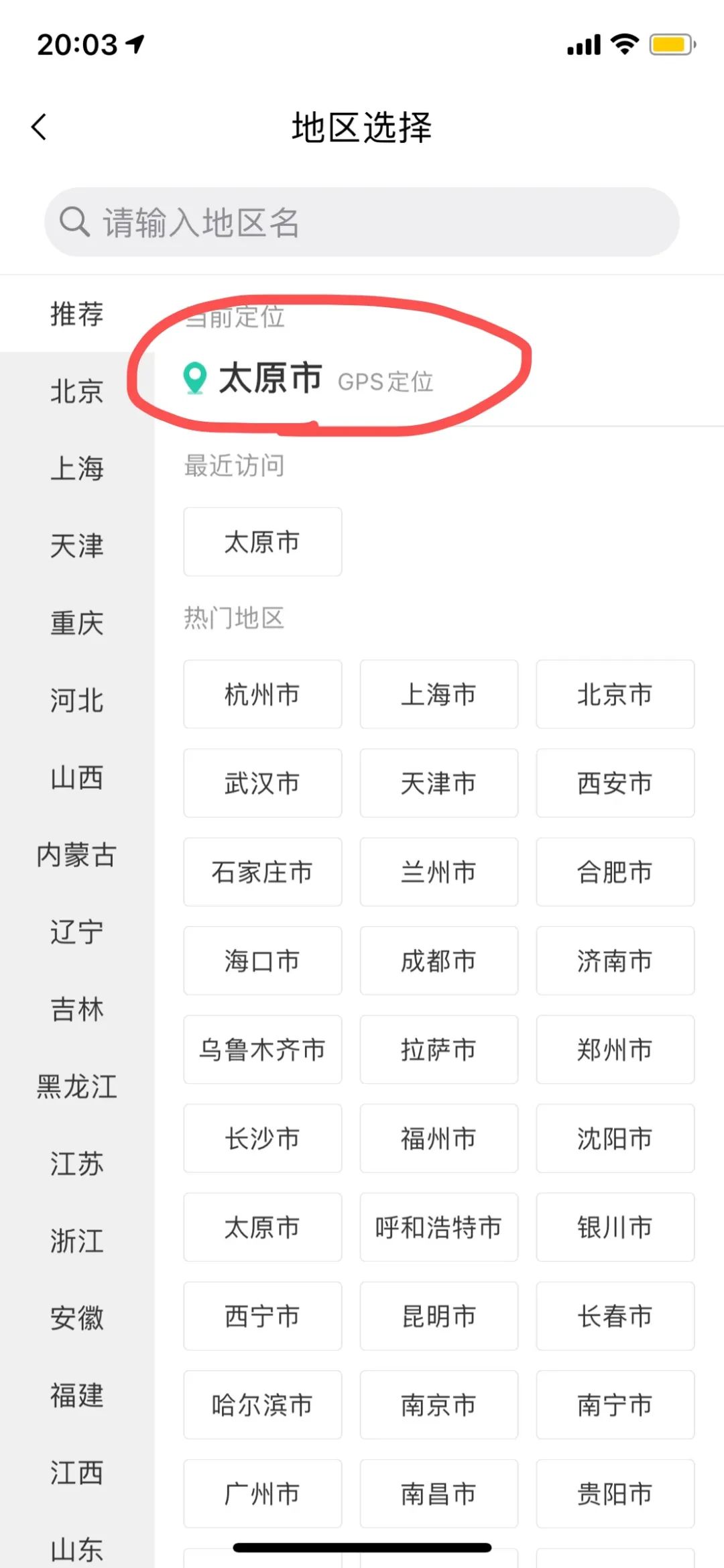Select 成都市 city chip
The image size is (724, 1568).
click(439, 960)
